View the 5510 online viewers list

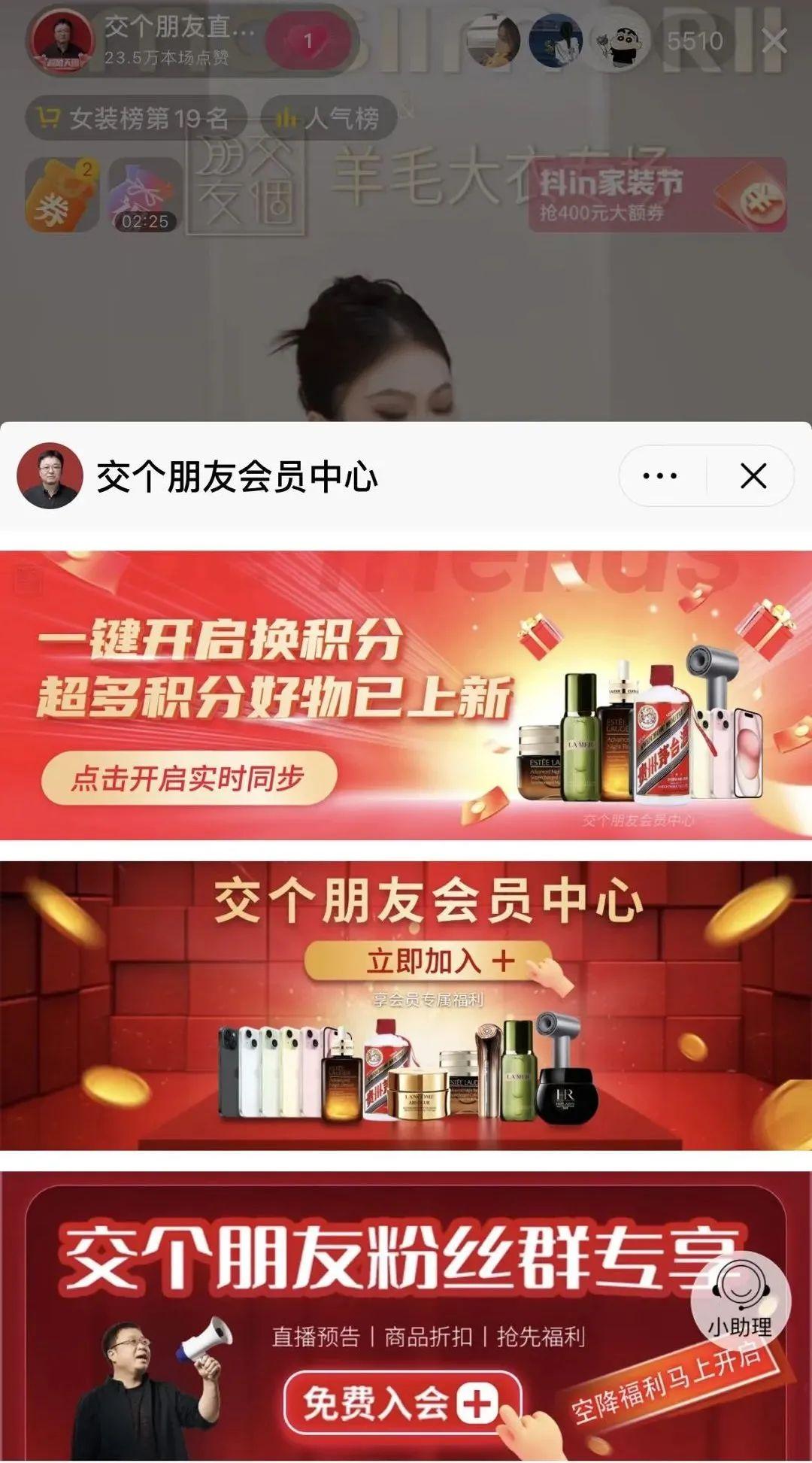click(x=694, y=41)
